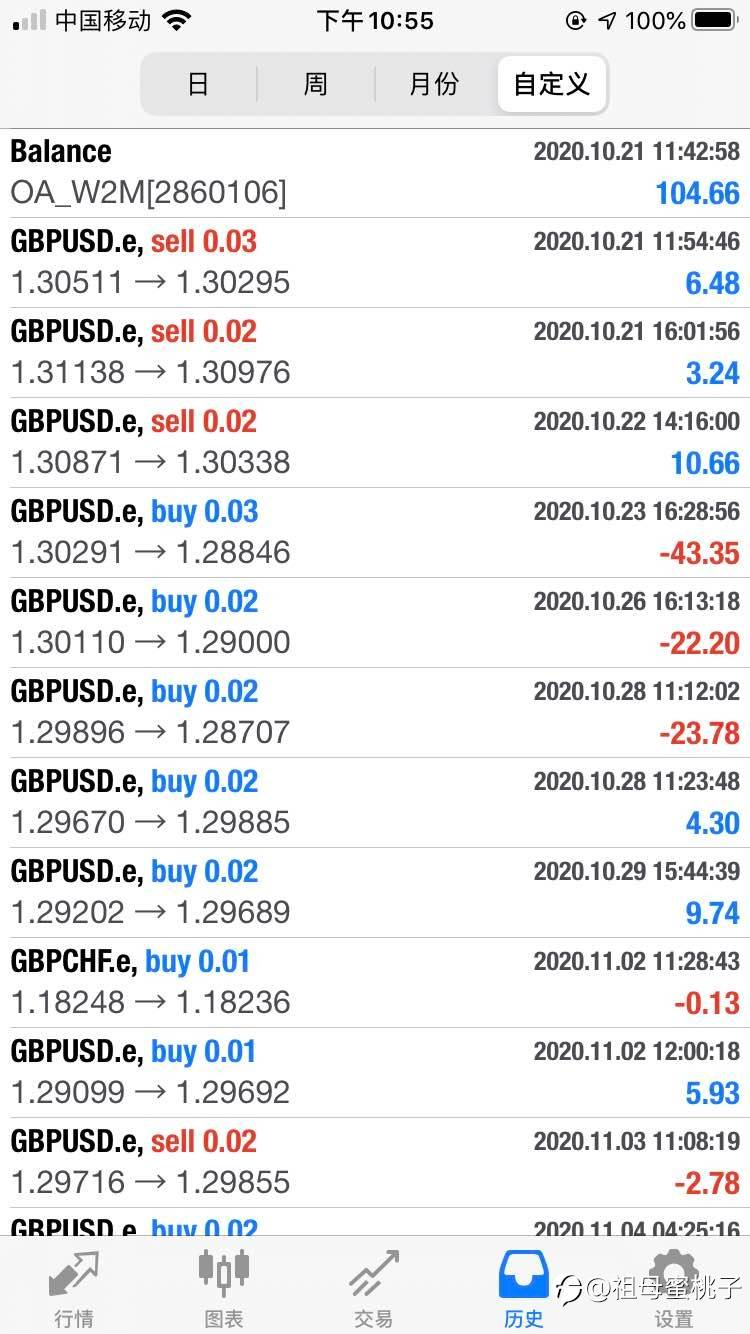Image resolution: width=750 pixels, height=1334 pixels.
Task: Open the trade closed at 2020.10.26 16:13:18
Action: pyautogui.click(x=375, y=623)
